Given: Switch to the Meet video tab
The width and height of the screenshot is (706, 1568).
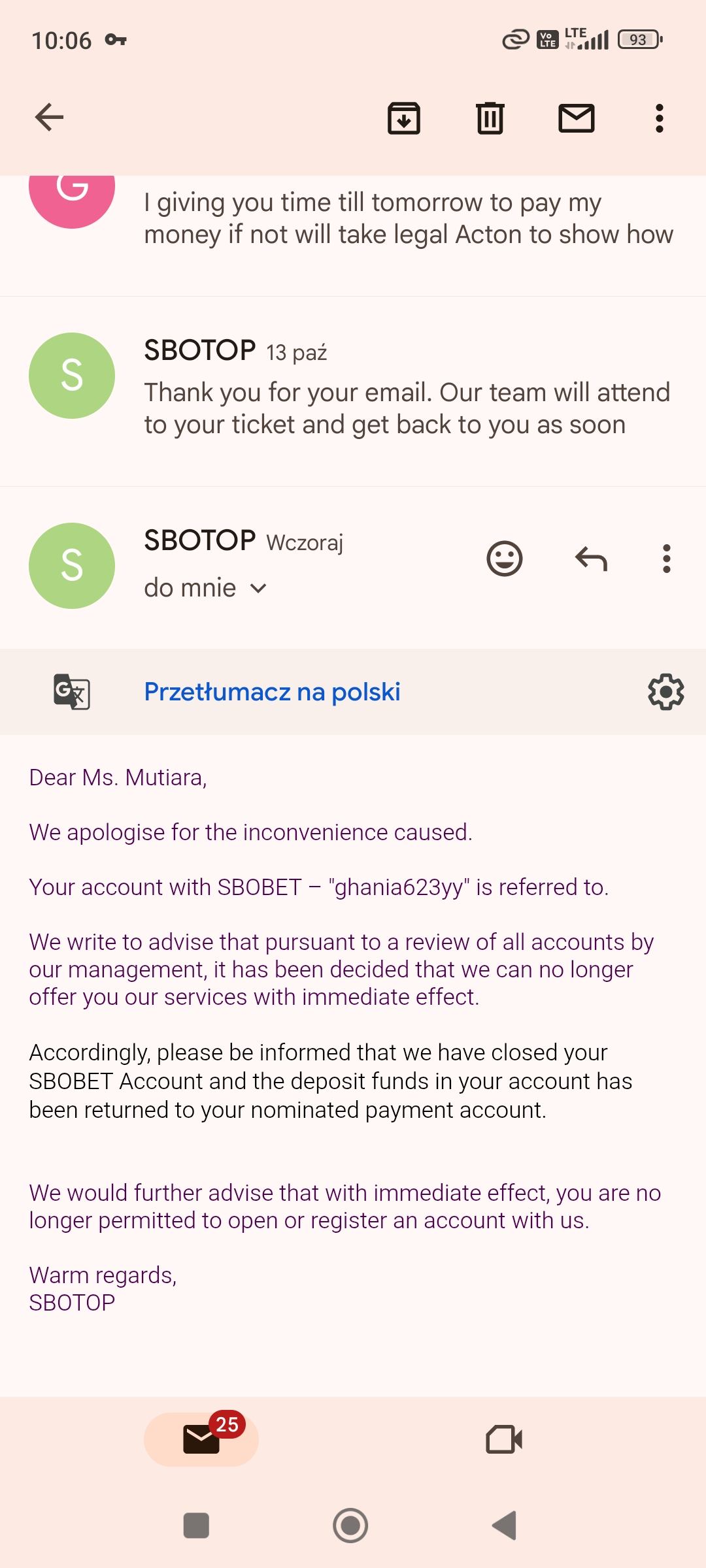Looking at the screenshot, I should 504,1440.
